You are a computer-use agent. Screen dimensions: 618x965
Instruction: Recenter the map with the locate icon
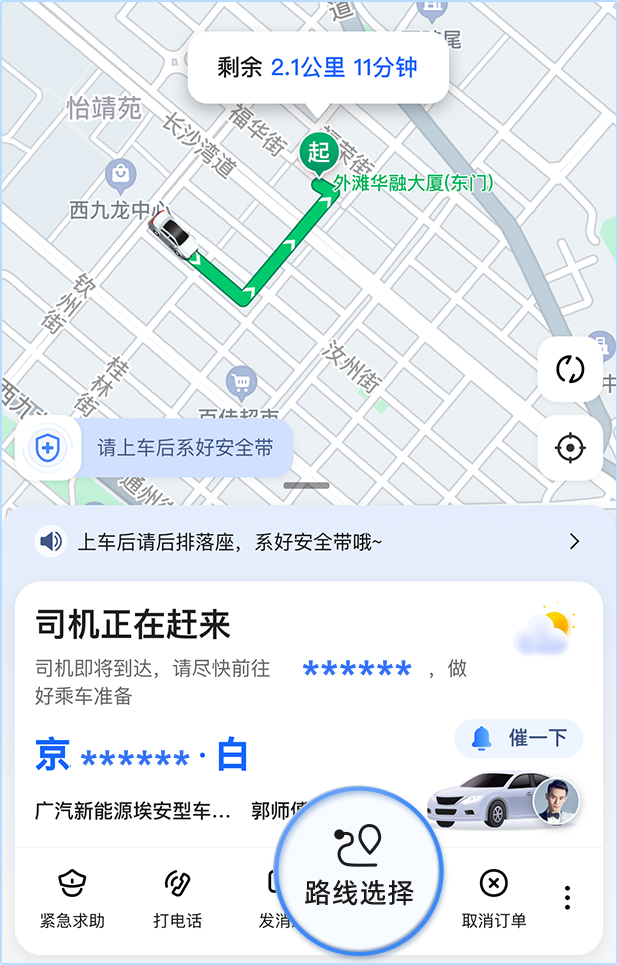tap(570, 447)
